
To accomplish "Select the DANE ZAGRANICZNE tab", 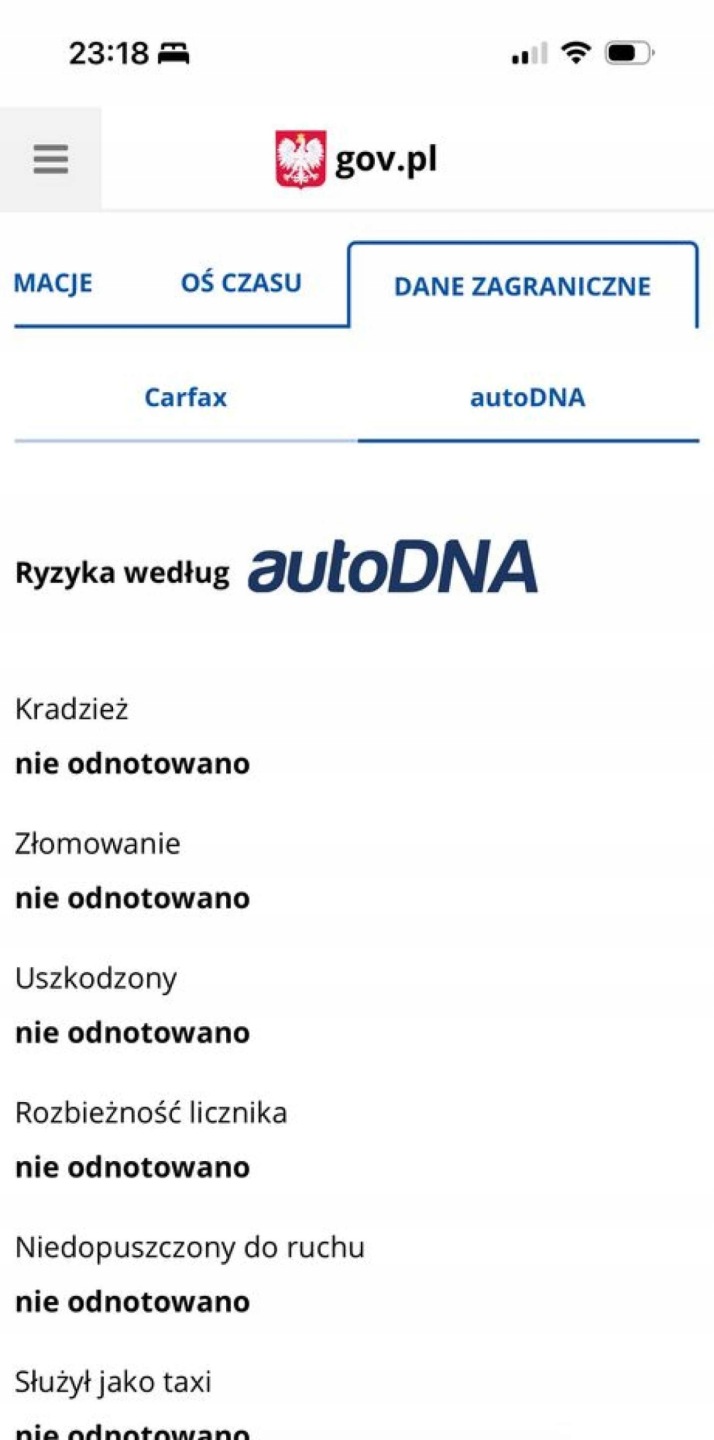I will [x=522, y=287].
